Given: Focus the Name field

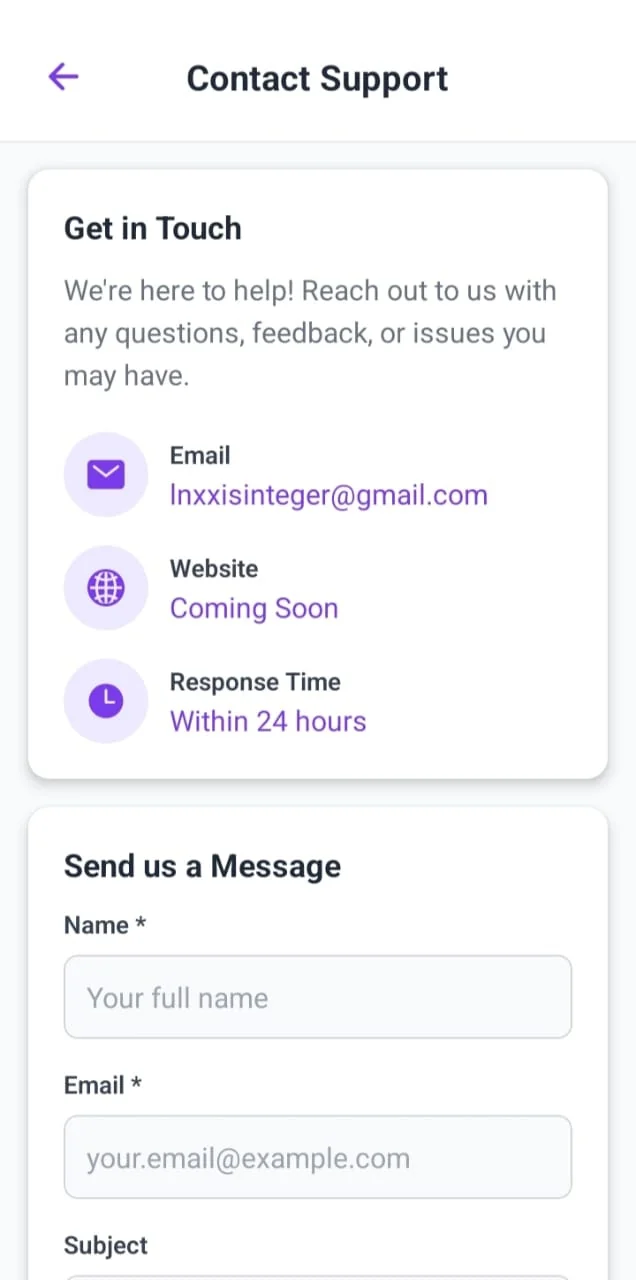Looking at the screenshot, I should point(317,997).
